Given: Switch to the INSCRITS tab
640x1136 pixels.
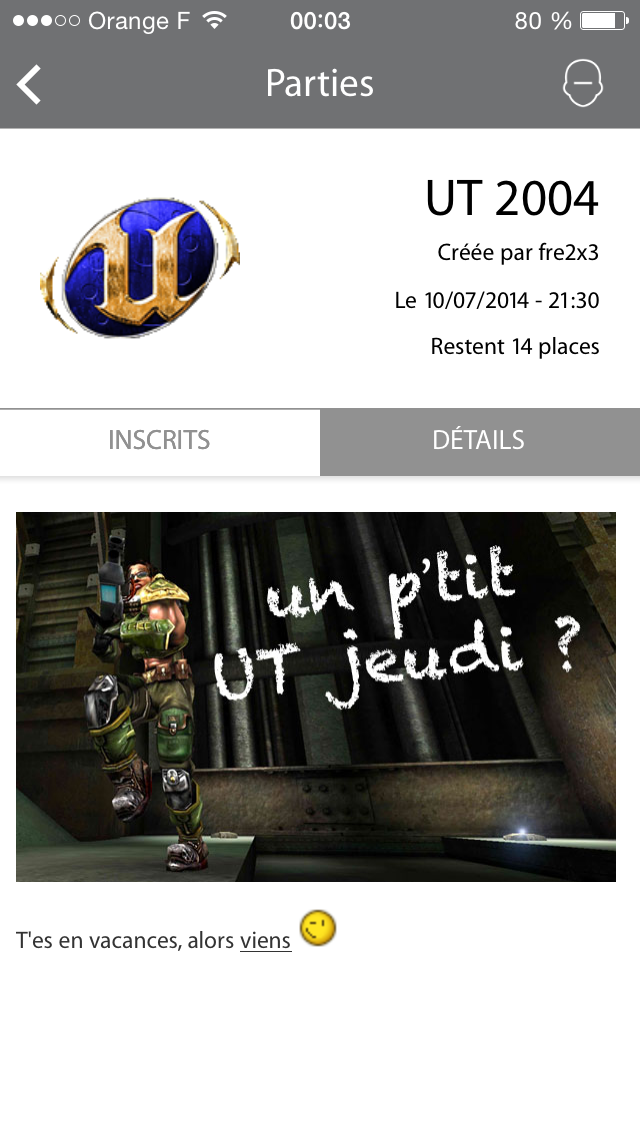Looking at the screenshot, I should click(x=159, y=440).
